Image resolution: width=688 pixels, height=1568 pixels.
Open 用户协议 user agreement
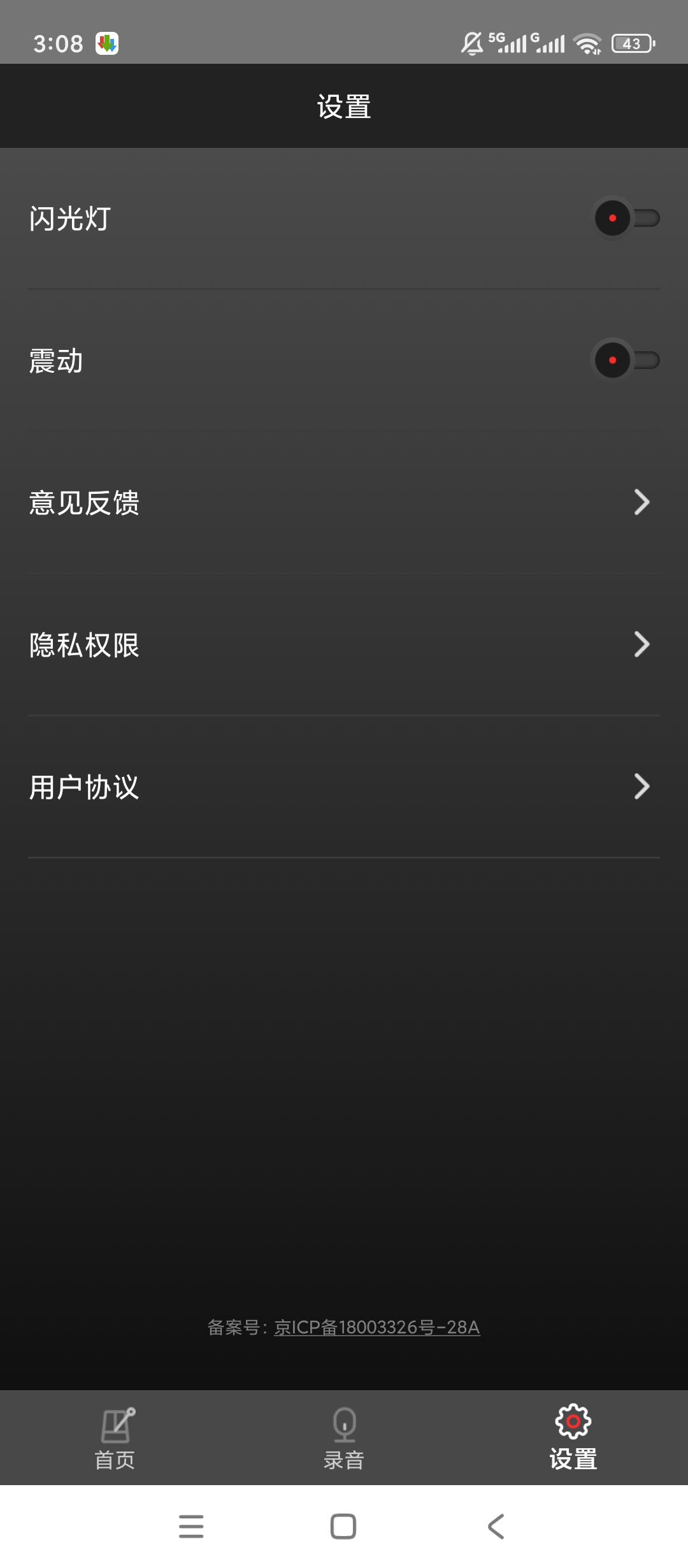tap(344, 787)
